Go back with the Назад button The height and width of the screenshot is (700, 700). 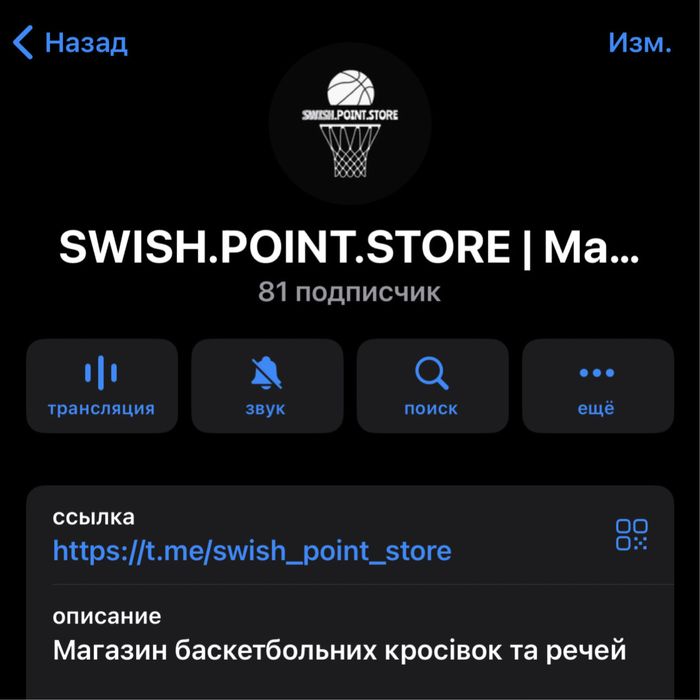click(x=70, y=43)
